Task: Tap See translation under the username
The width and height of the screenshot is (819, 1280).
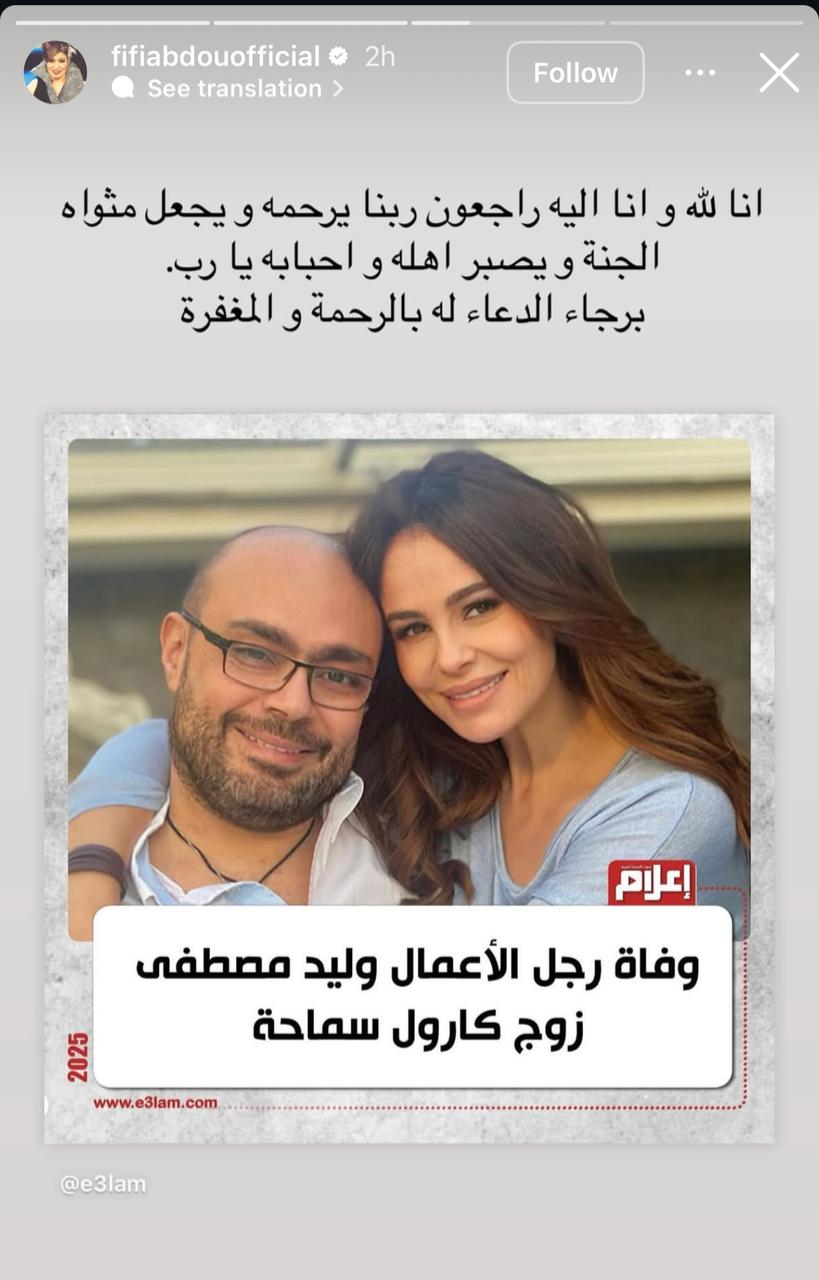Action: [234, 89]
